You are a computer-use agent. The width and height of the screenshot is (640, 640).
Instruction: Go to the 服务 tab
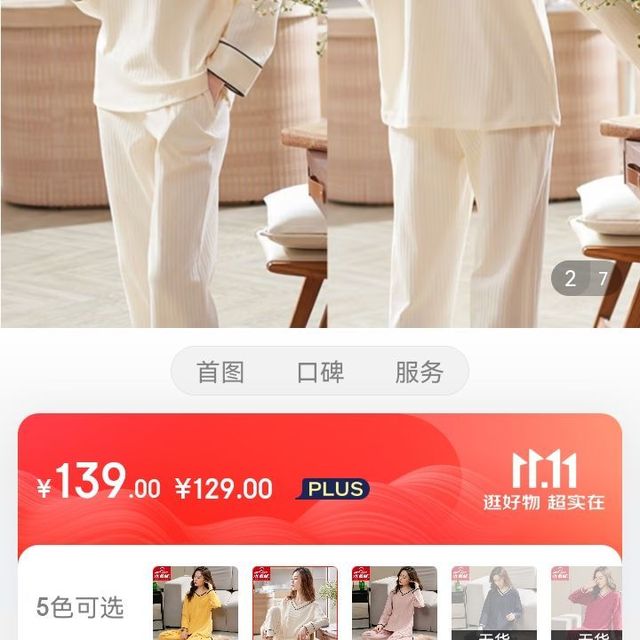419,373
